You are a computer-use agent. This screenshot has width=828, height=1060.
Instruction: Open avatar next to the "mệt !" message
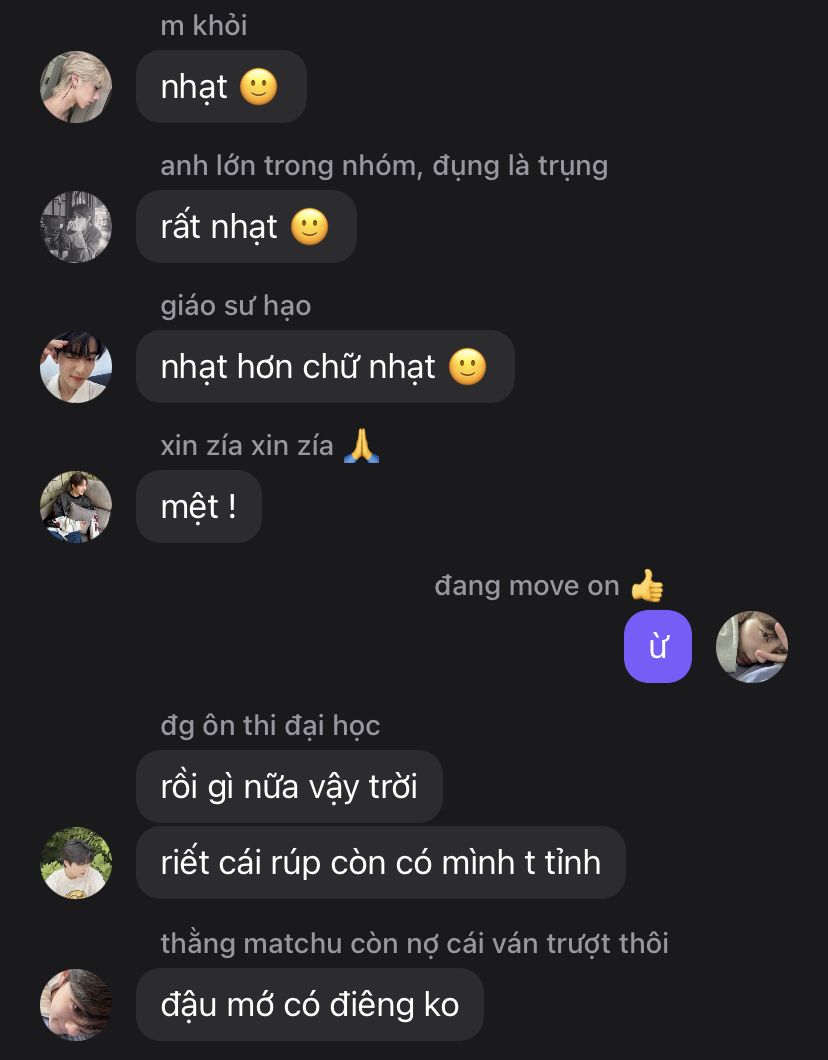(x=76, y=507)
